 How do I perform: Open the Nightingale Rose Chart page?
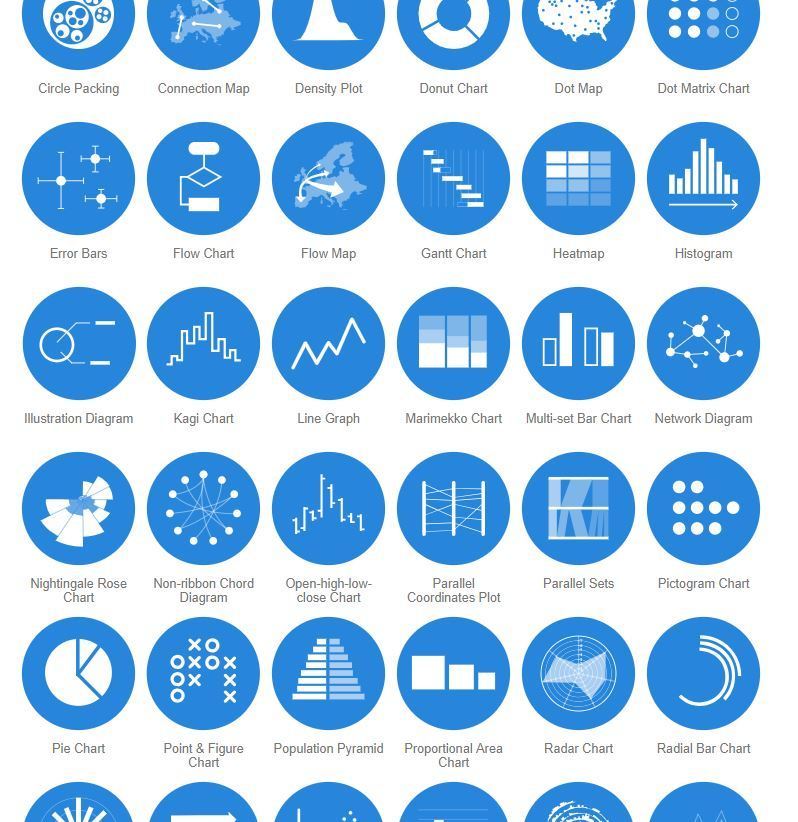point(78,509)
